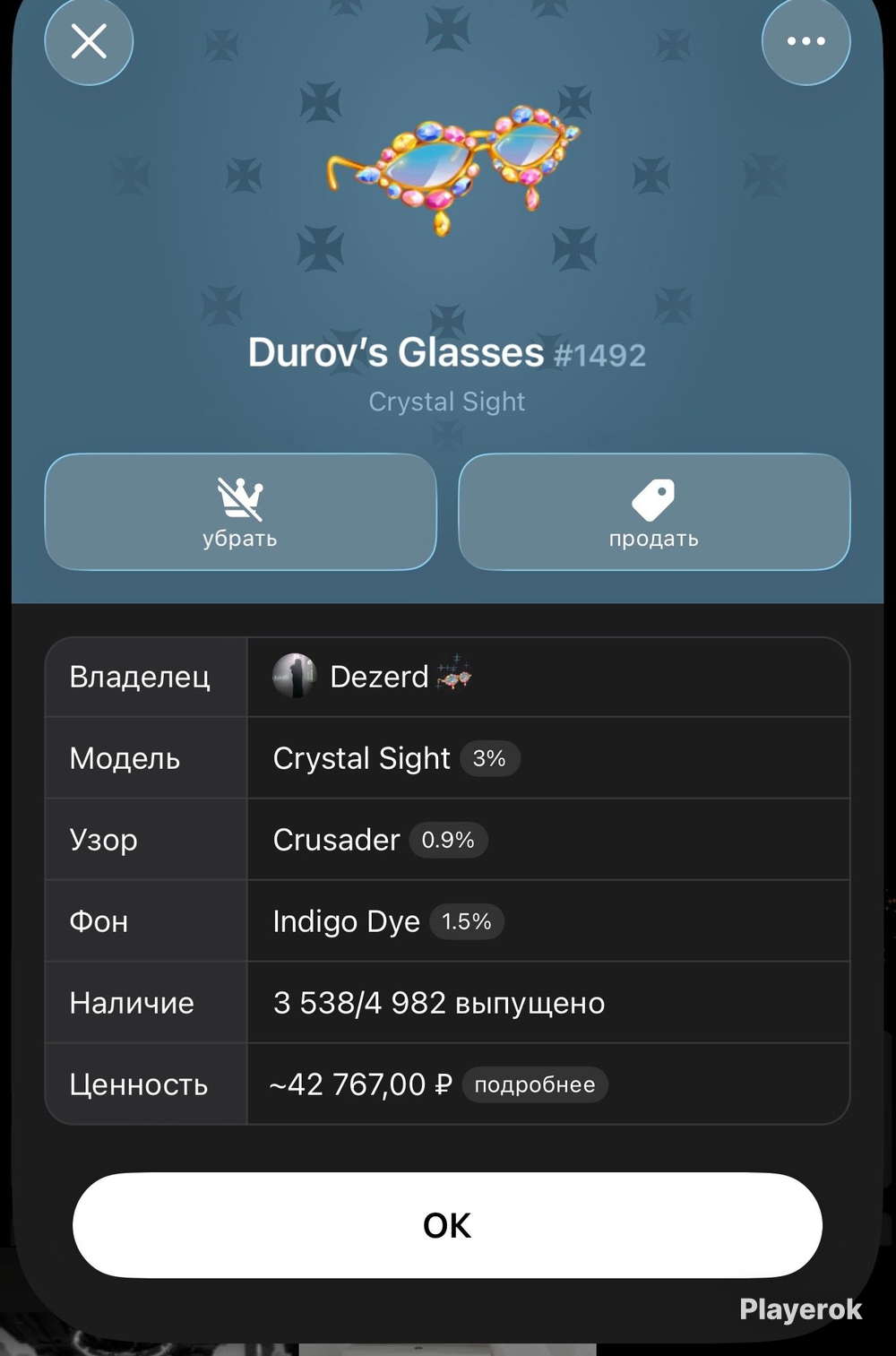Tap the убрать button
This screenshot has width=896, height=1356.
click(240, 512)
